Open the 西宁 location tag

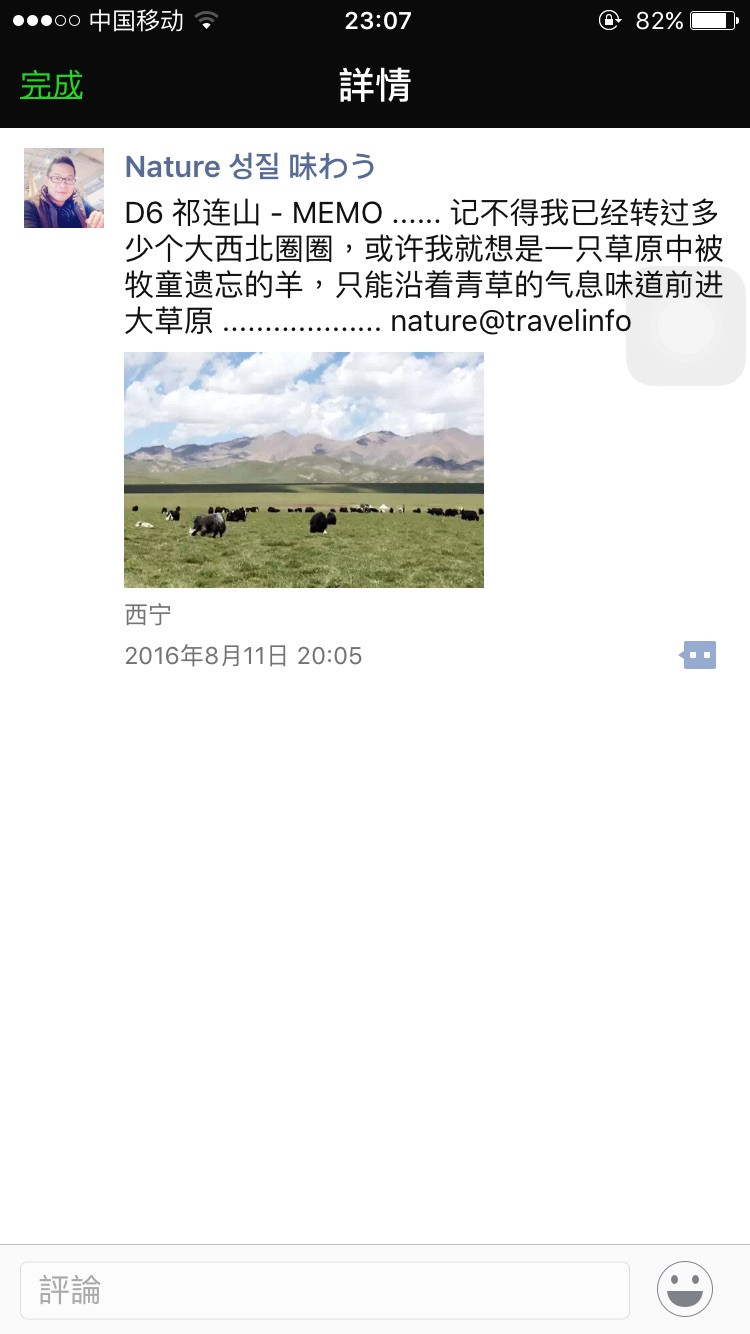click(148, 615)
